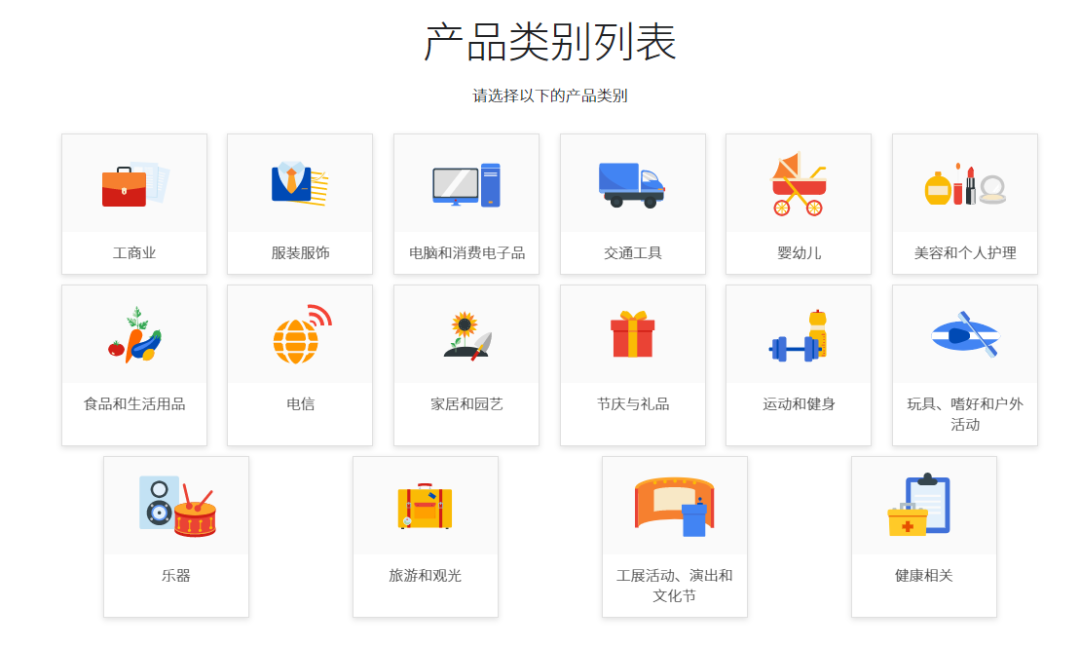Open the 婴幼儿 category
Viewport: 1080px width, 647px height.
coord(798,204)
